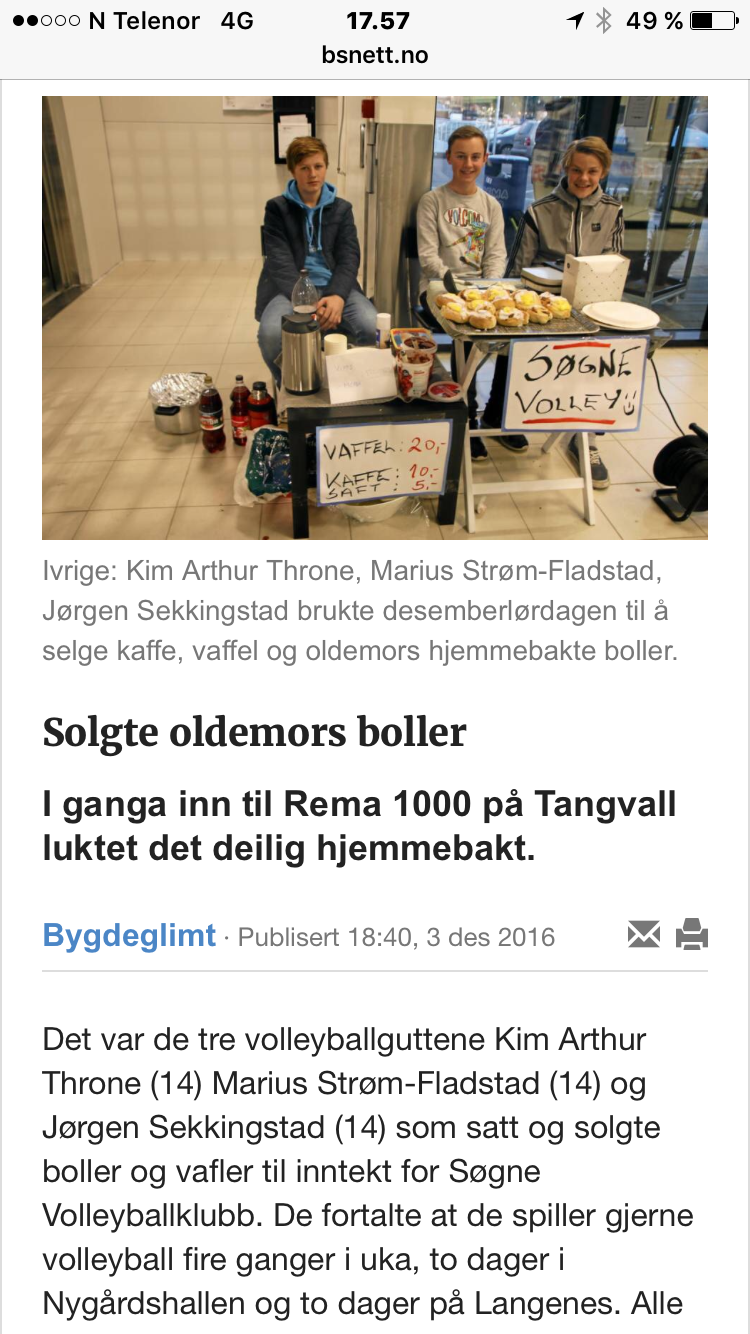Tap the bsnett.no address bar
The height and width of the screenshot is (1334, 750).
coord(375,55)
